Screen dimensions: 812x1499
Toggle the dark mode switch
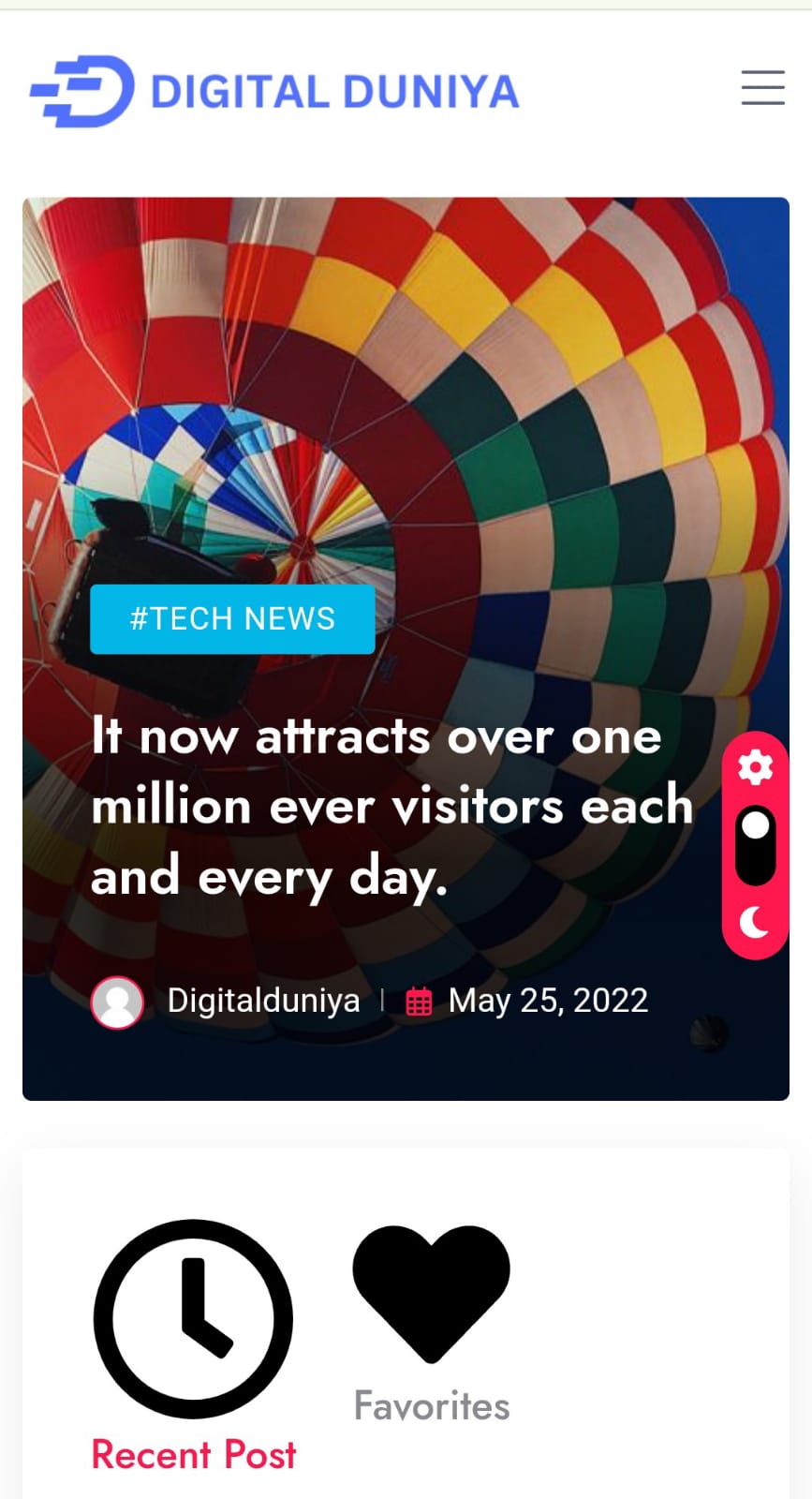coord(756,845)
